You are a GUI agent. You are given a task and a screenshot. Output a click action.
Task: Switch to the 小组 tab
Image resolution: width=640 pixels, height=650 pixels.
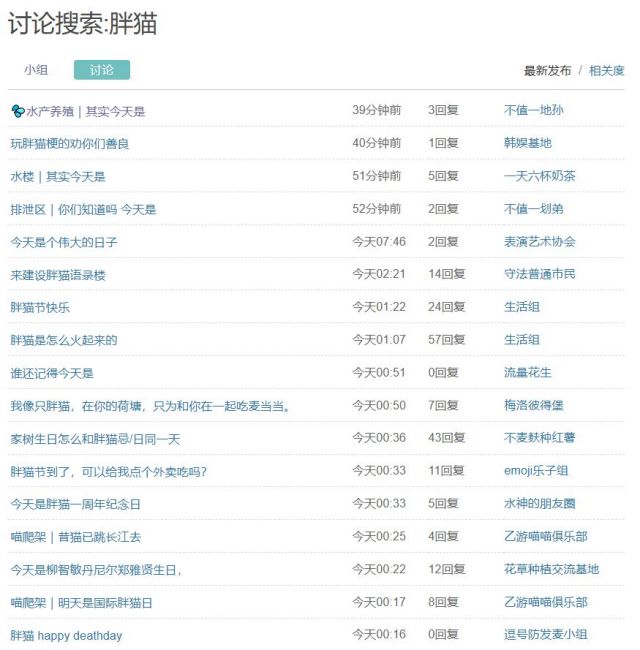click(x=36, y=70)
